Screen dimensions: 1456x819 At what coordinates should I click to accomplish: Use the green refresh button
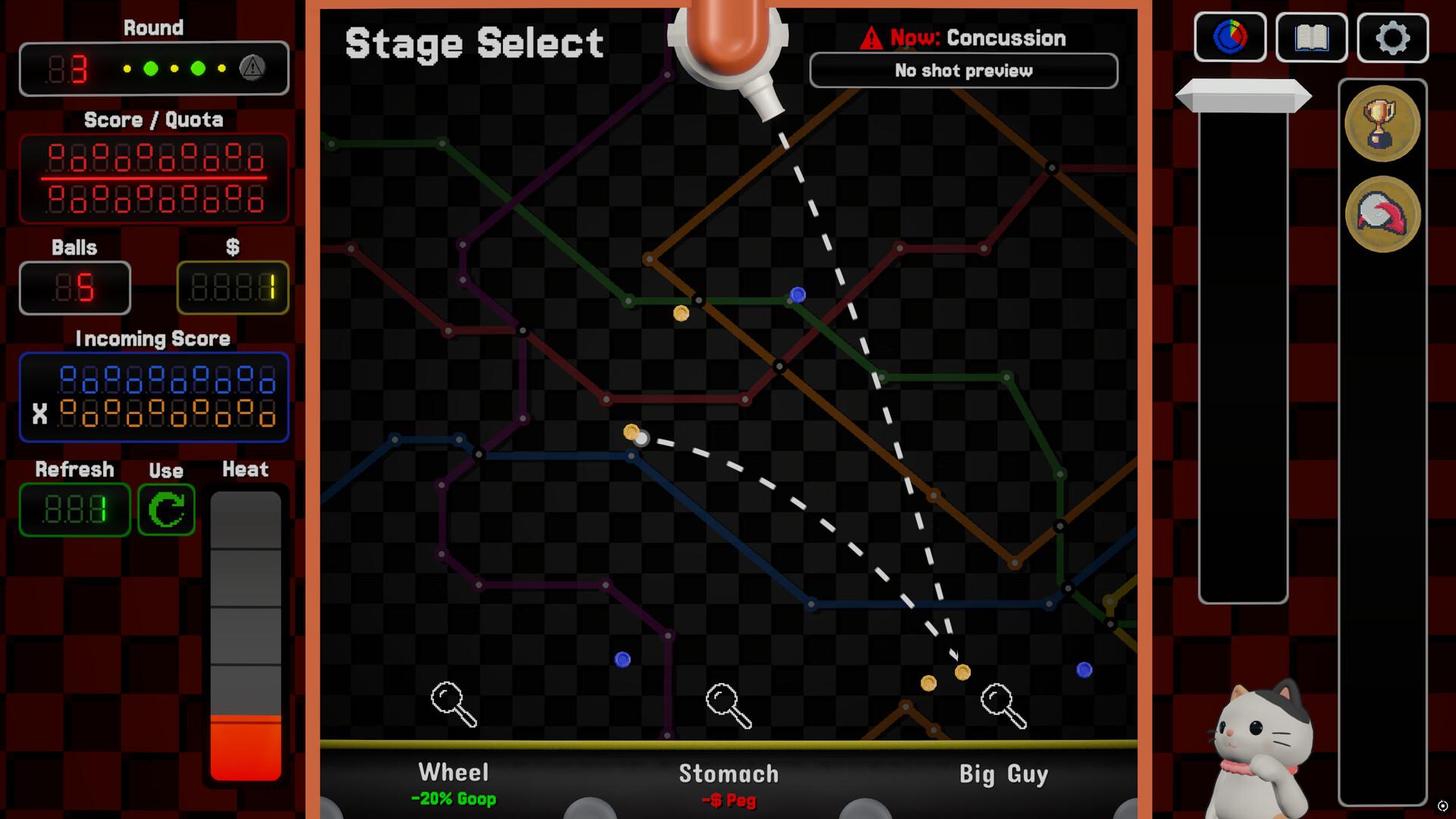(166, 510)
